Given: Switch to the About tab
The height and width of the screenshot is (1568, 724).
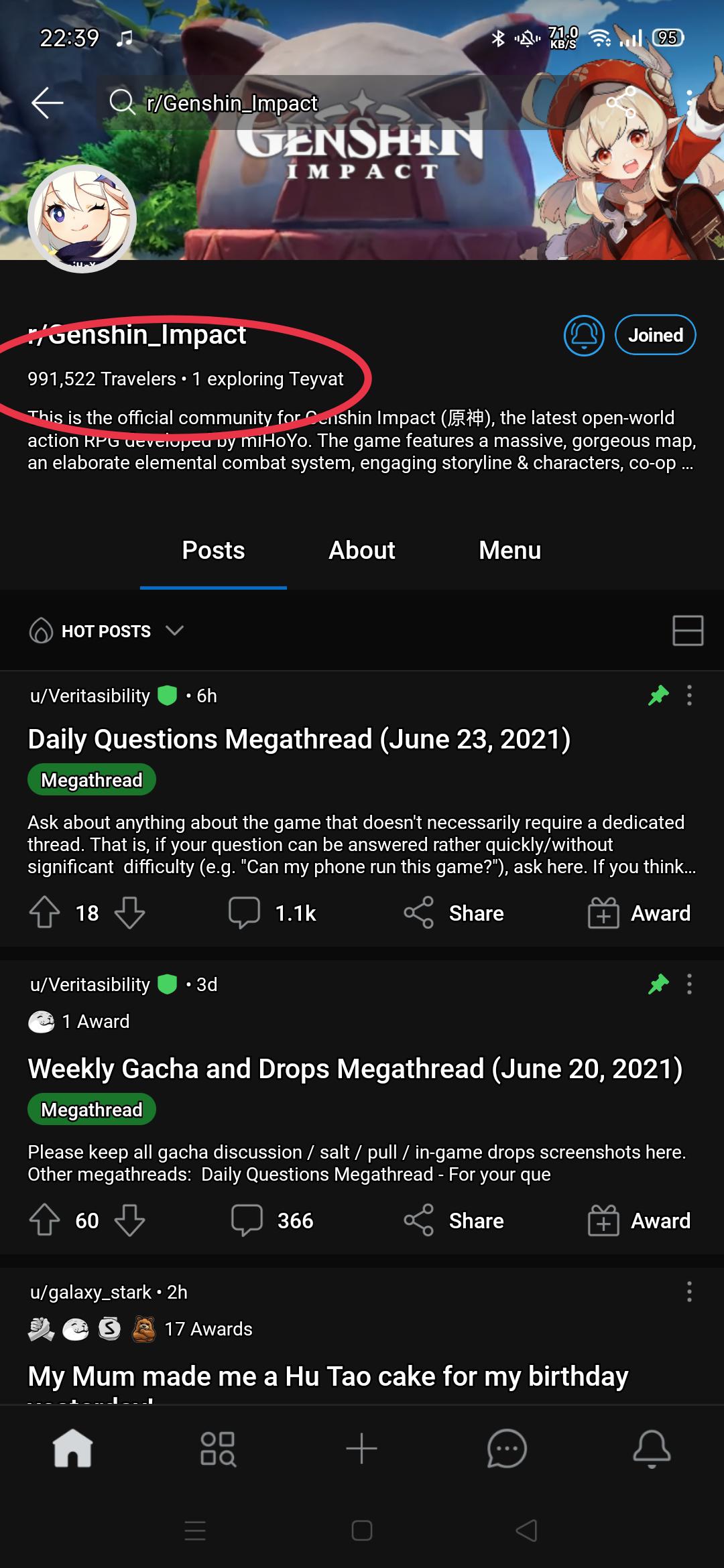Looking at the screenshot, I should (x=361, y=550).
